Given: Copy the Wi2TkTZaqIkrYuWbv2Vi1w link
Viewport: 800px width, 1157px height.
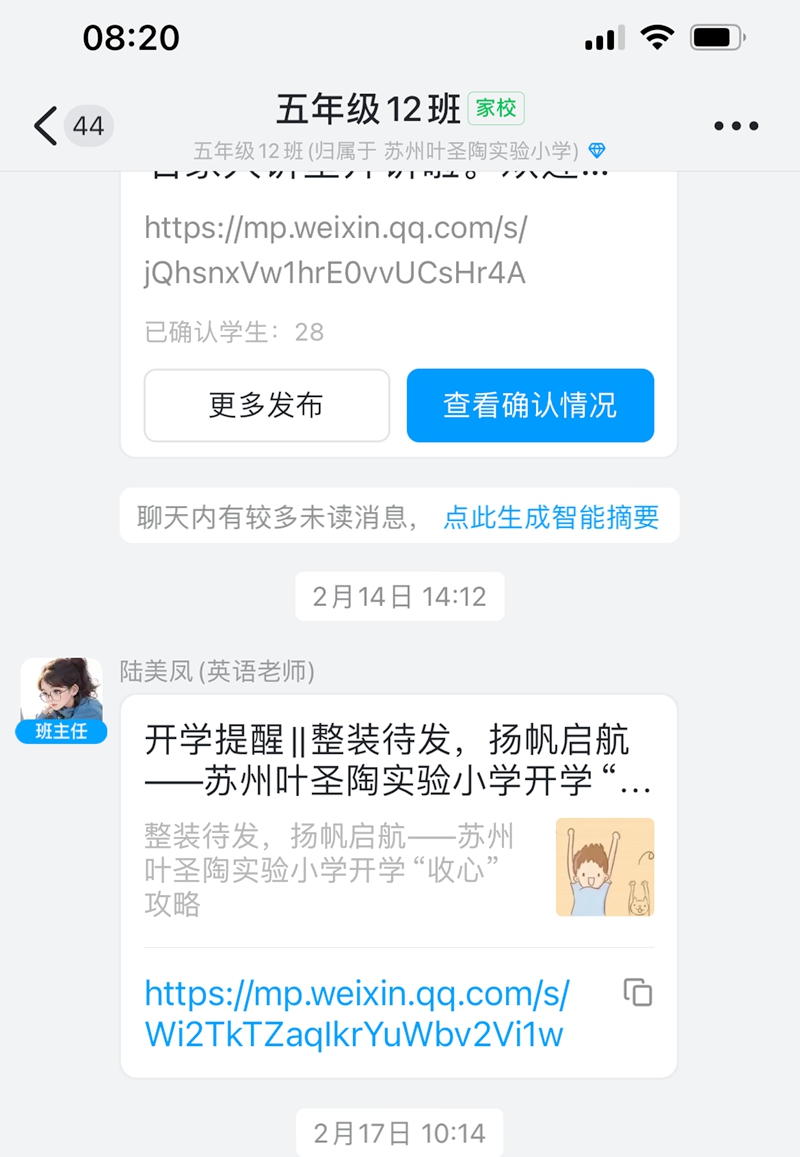Looking at the screenshot, I should click(x=637, y=992).
